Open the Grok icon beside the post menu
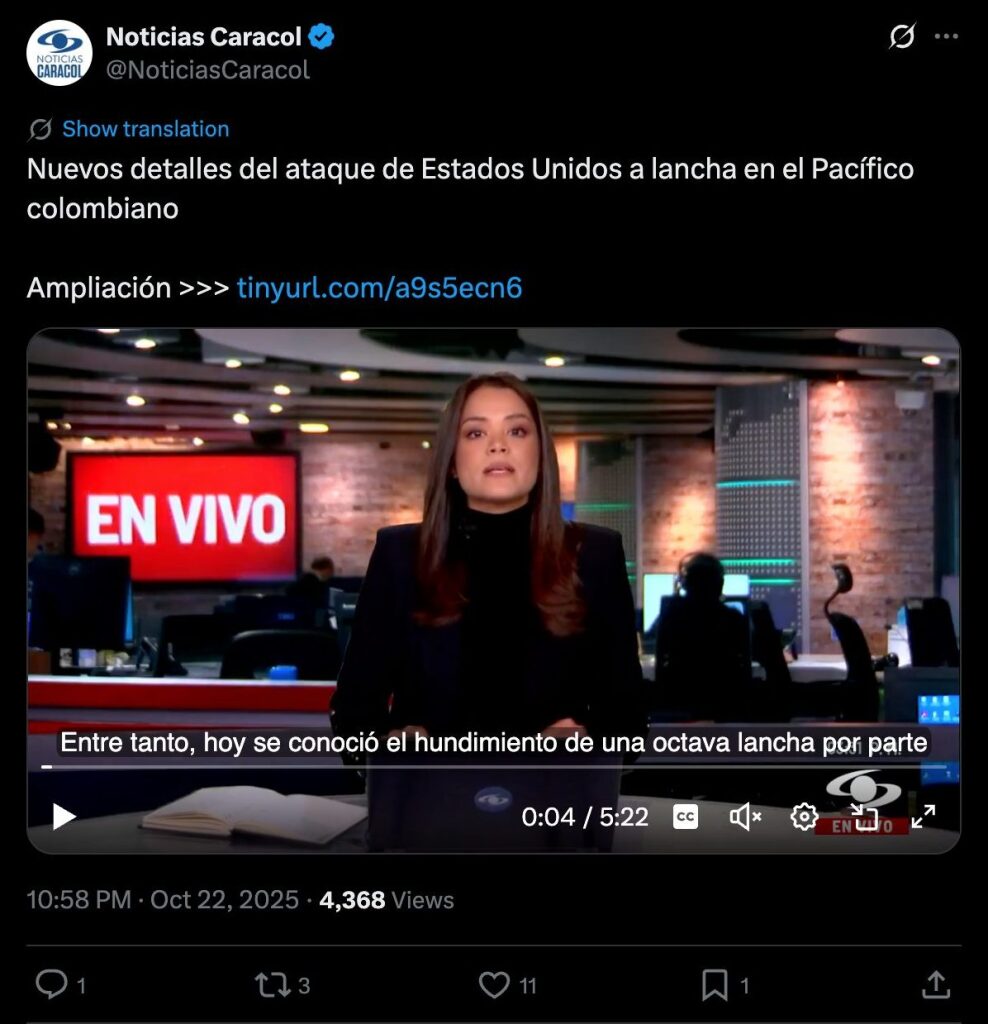This screenshot has height=1024, width=988. 901,37
